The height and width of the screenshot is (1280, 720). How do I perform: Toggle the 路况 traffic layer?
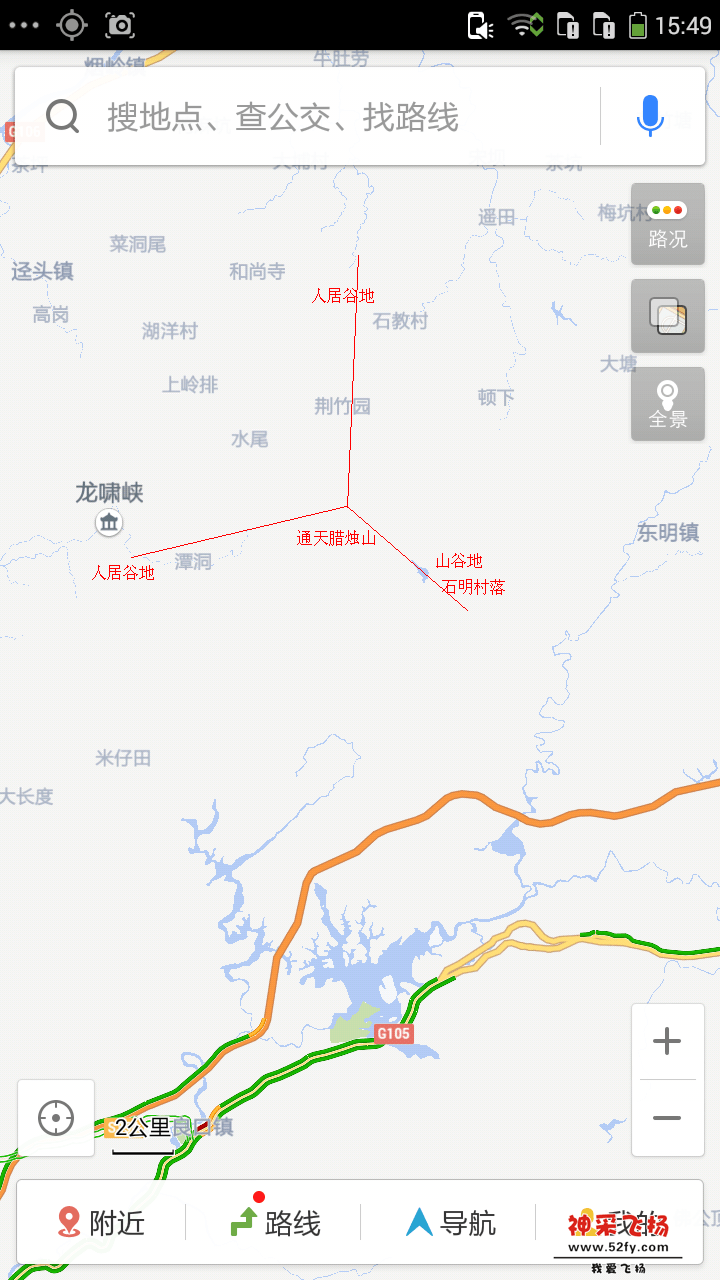pos(667,224)
